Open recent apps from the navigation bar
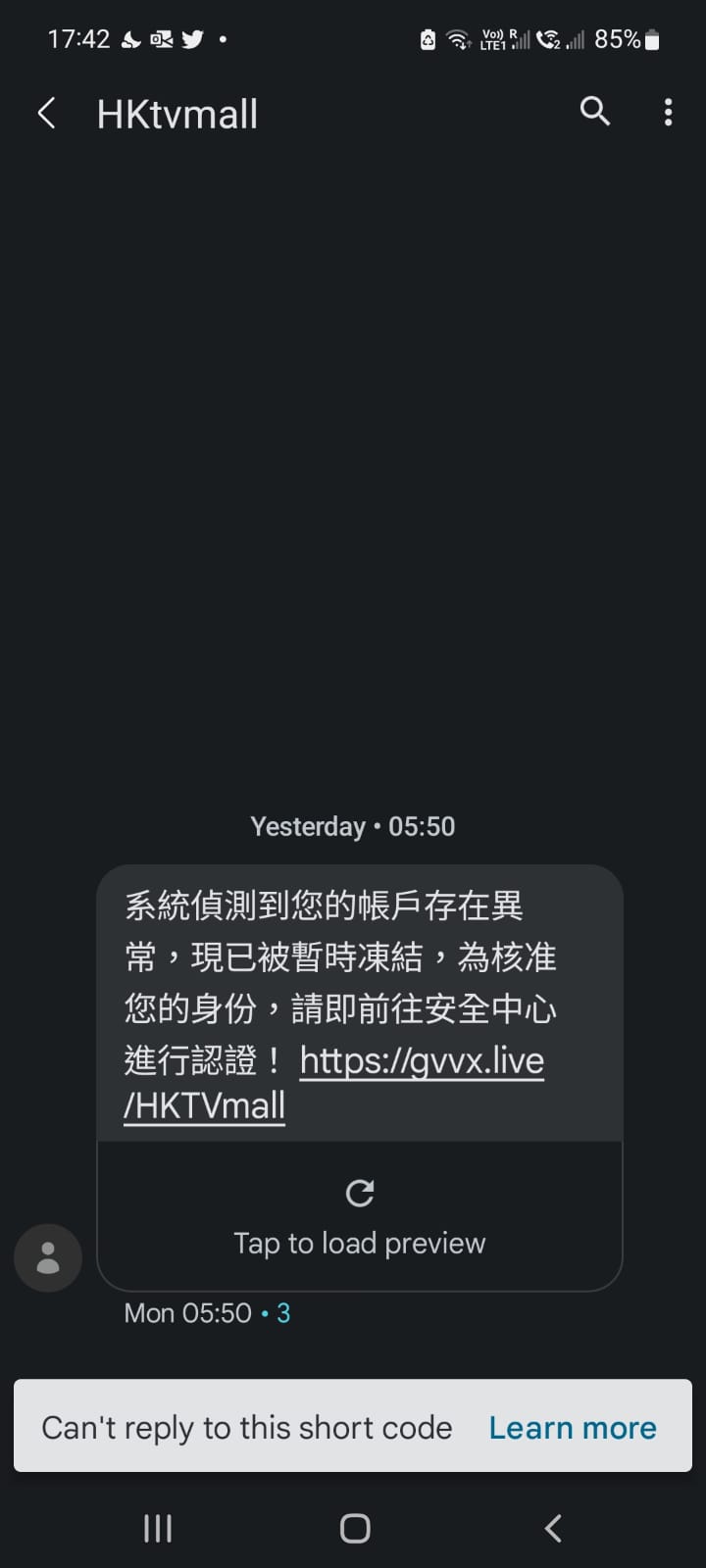Image resolution: width=706 pixels, height=1568 pixels. click(x=158, y=1528)
